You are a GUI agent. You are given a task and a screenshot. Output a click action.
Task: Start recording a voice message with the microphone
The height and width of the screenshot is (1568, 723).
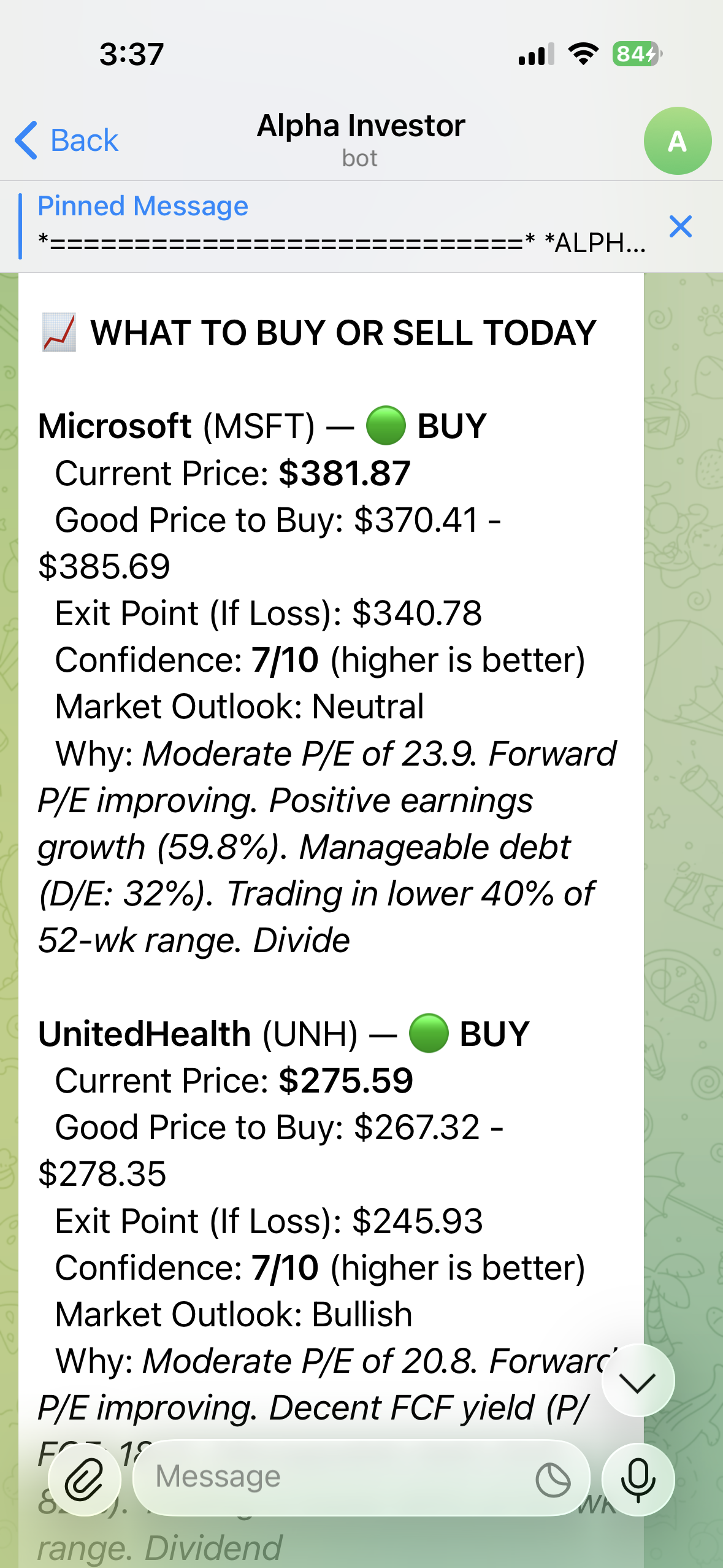pos(638,1479)
